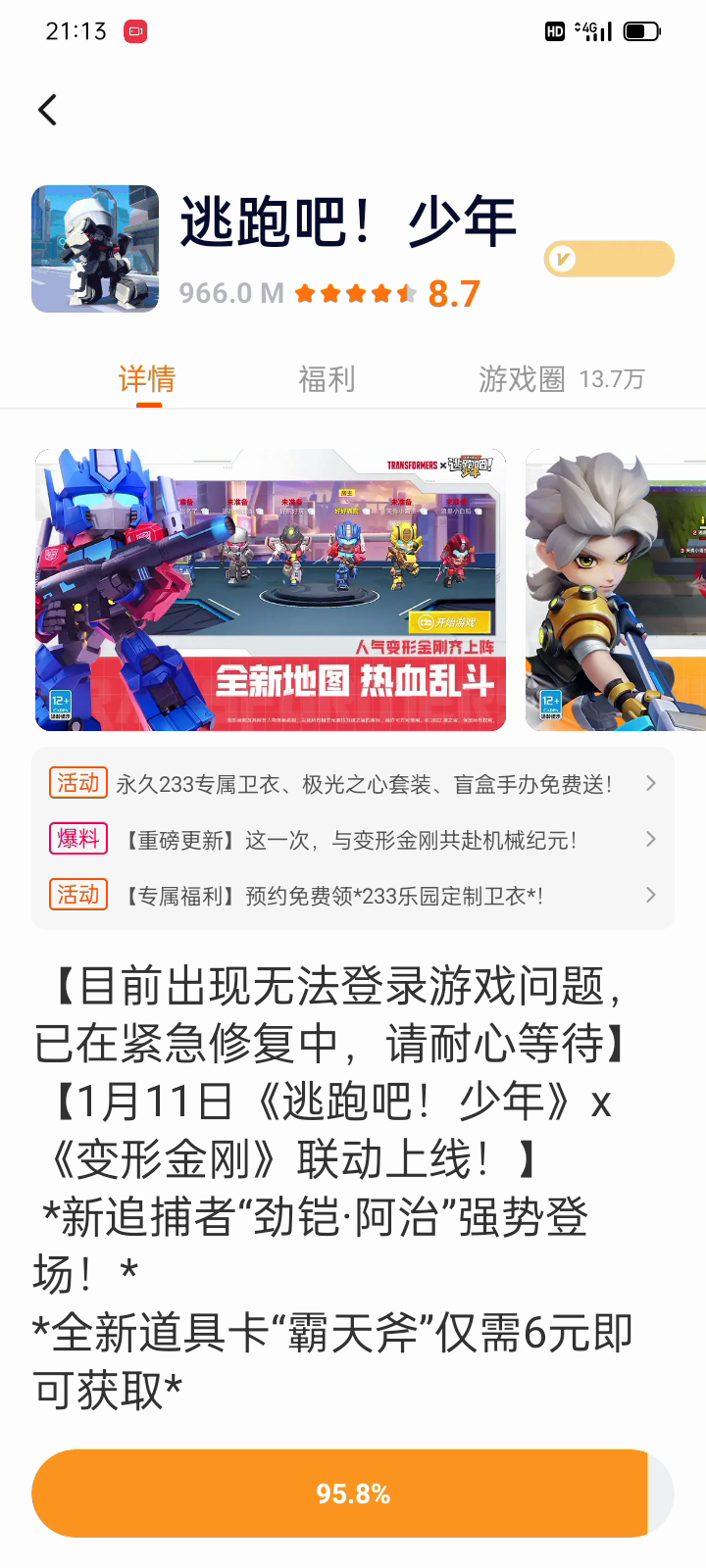Image resolution: width=706 pixels, height=1568 pixels.
Task: Select the 详情 tab
Action: click(147, 379)
